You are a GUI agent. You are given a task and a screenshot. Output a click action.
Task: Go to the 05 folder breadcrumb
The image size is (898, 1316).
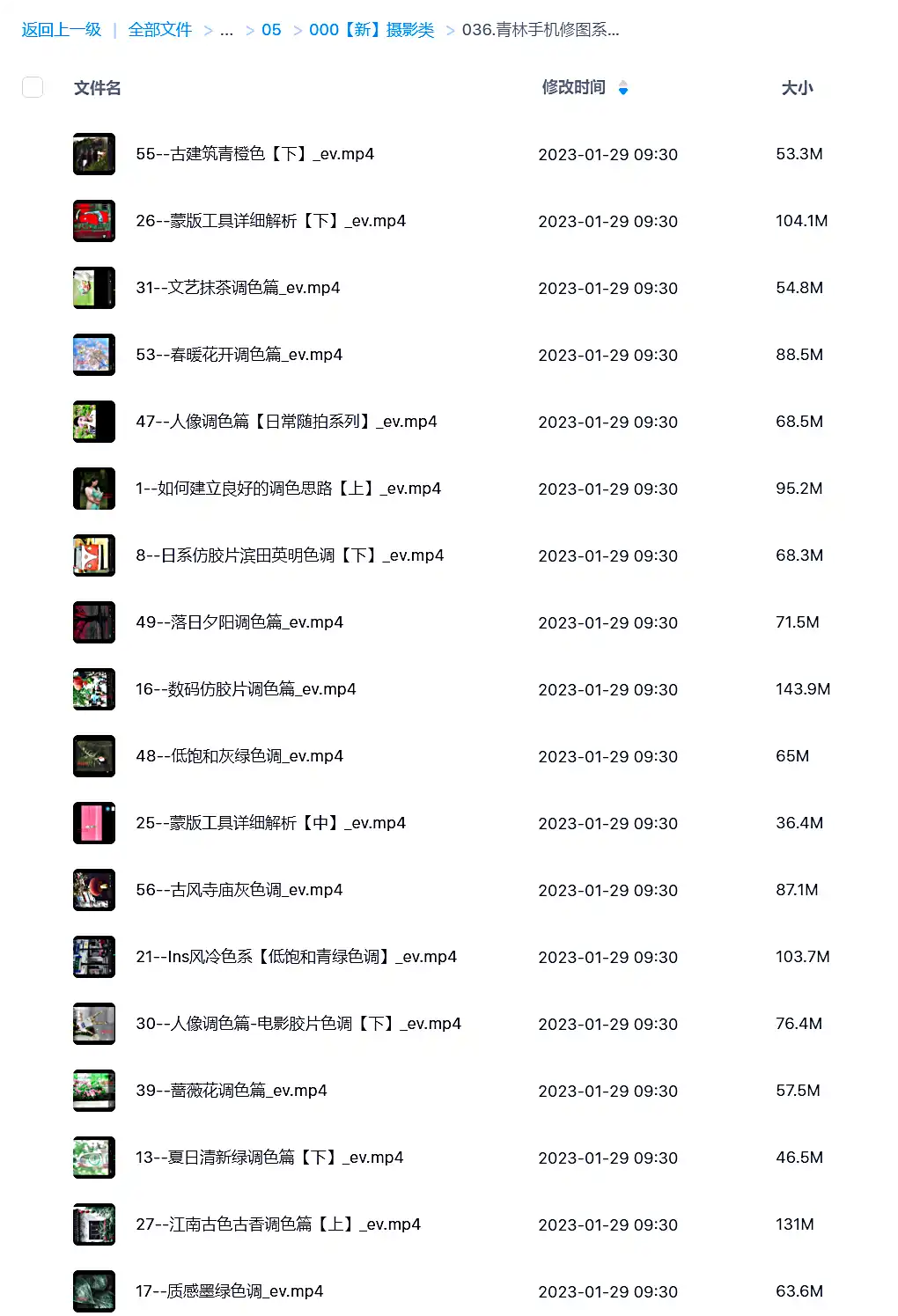click(271, 30)
